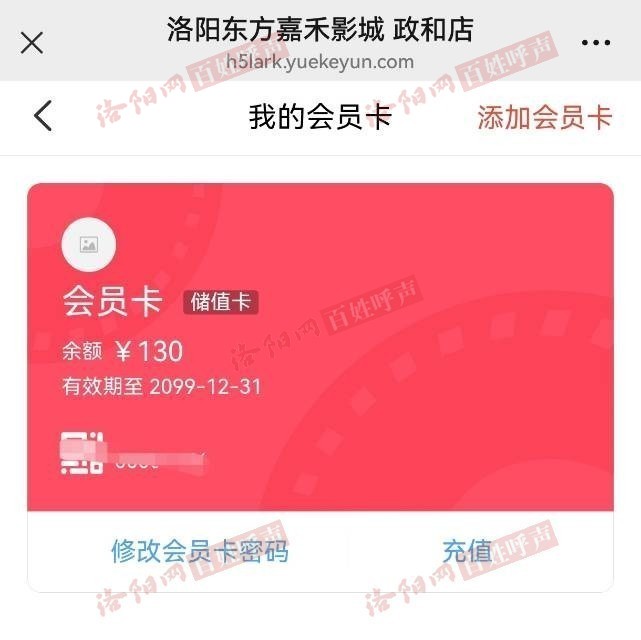Tap 充值 to top up the card
Viewport: 641px width, 640px height.
click(x=467, y=551)
